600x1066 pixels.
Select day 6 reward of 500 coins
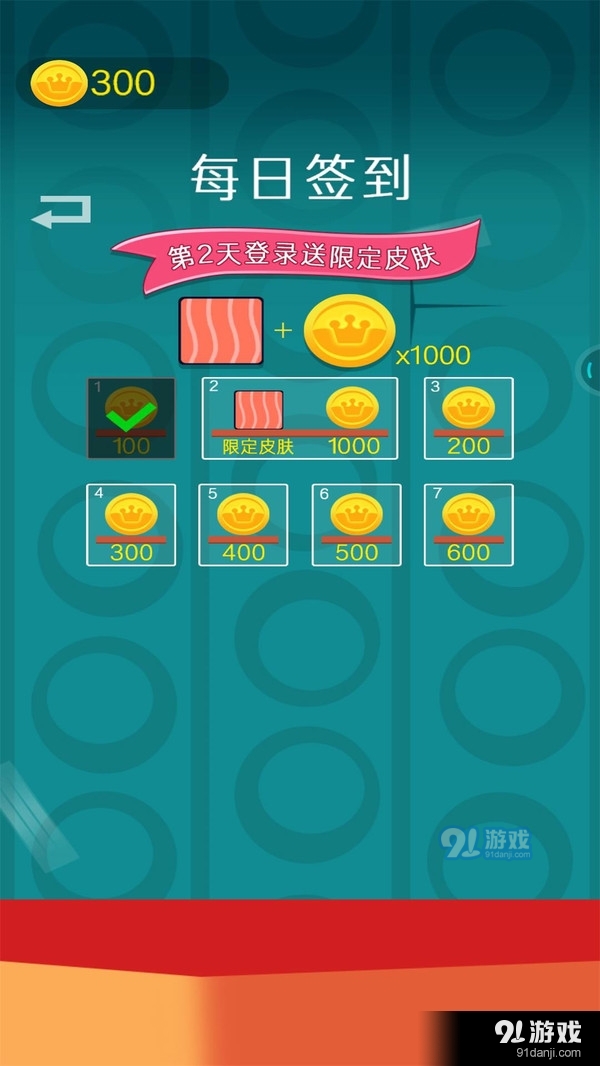pyautogui.click(x=356, y=525)
